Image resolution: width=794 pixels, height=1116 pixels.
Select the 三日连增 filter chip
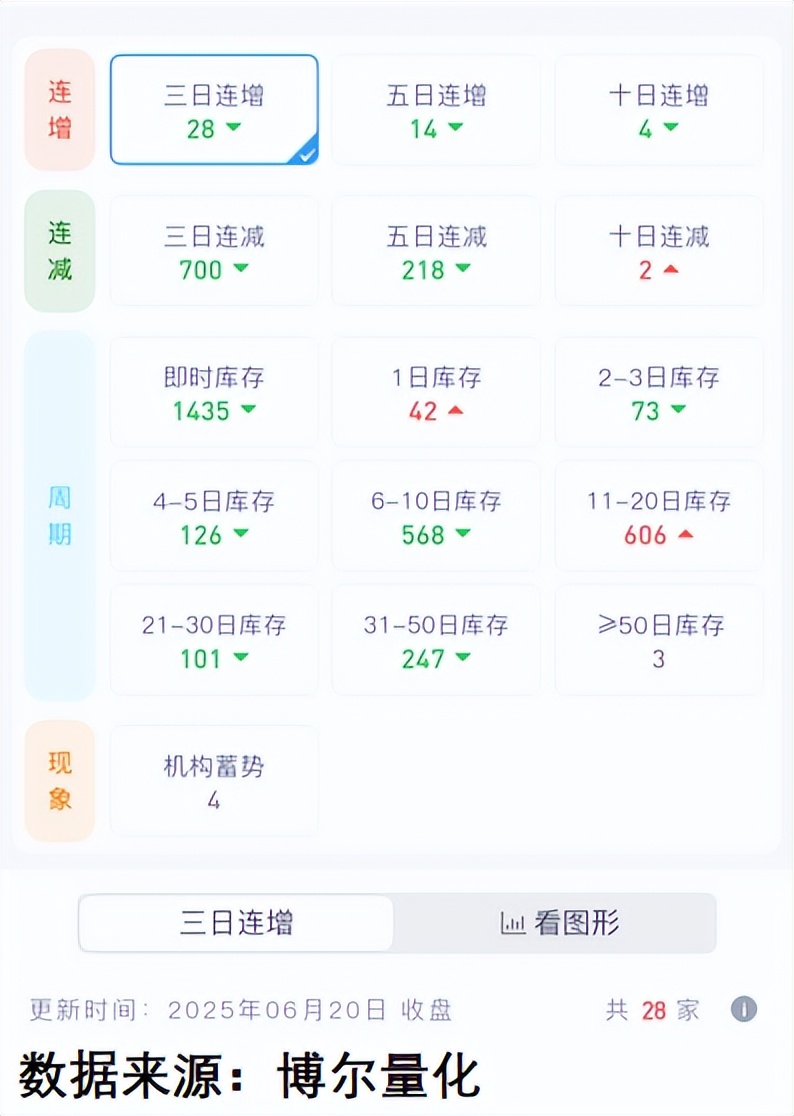[214, 110]
